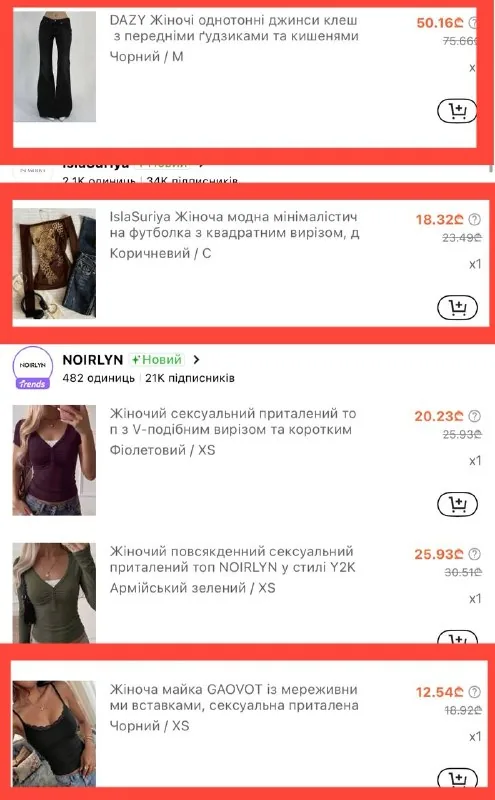This screenshot has width=495, height=800.
Task: Add the IslaSuriya brown top to cart
Action: click(458, 307)
